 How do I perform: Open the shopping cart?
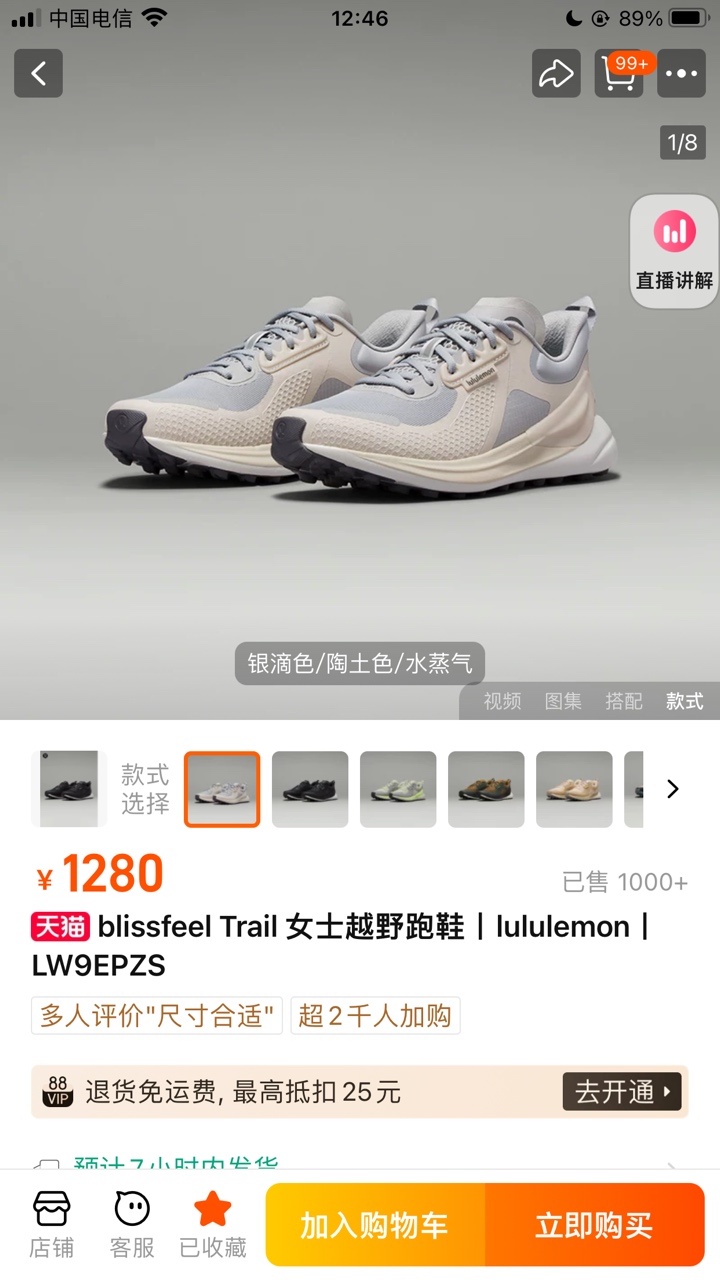tap(619, 73)
